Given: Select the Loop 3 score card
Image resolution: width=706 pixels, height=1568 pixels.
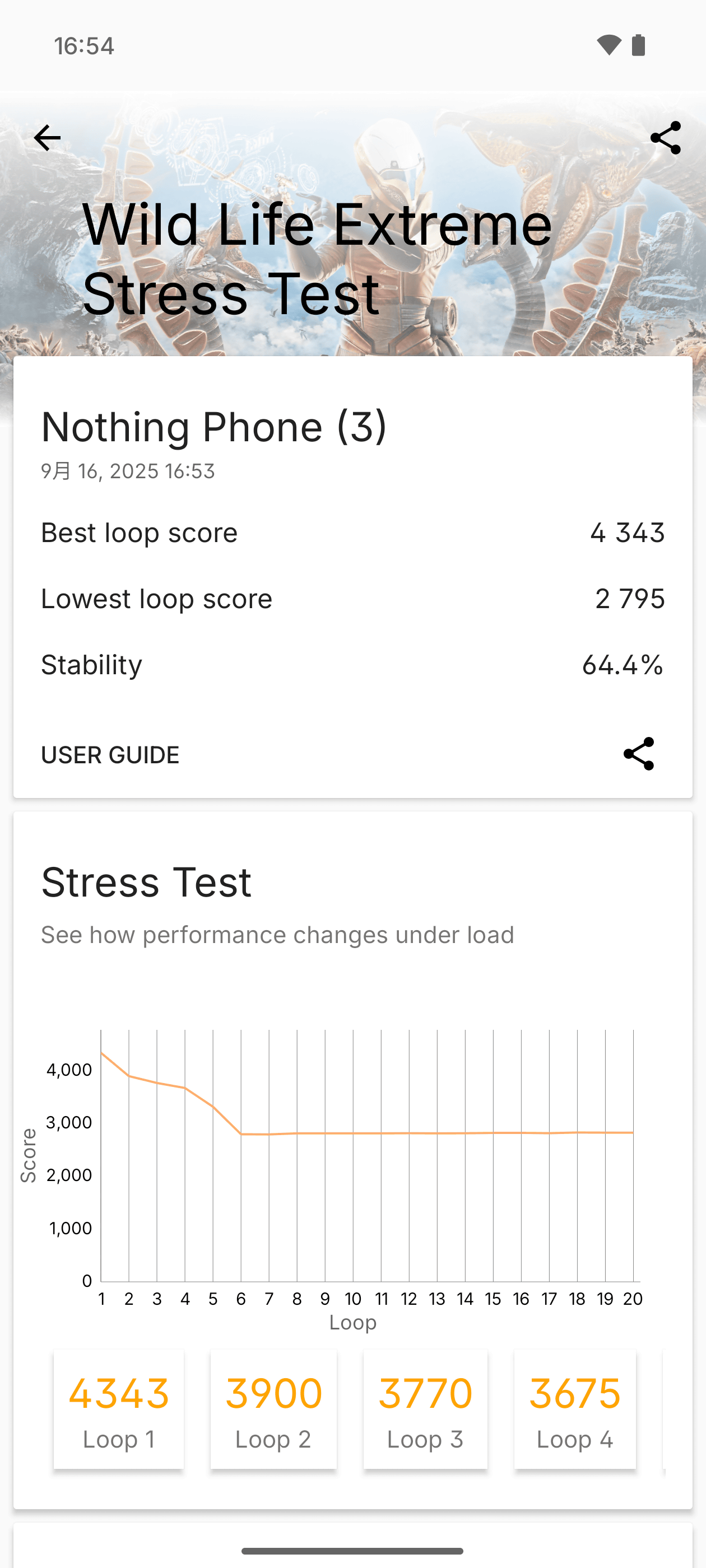Looking at the screenshot, I should point(425,1409).
